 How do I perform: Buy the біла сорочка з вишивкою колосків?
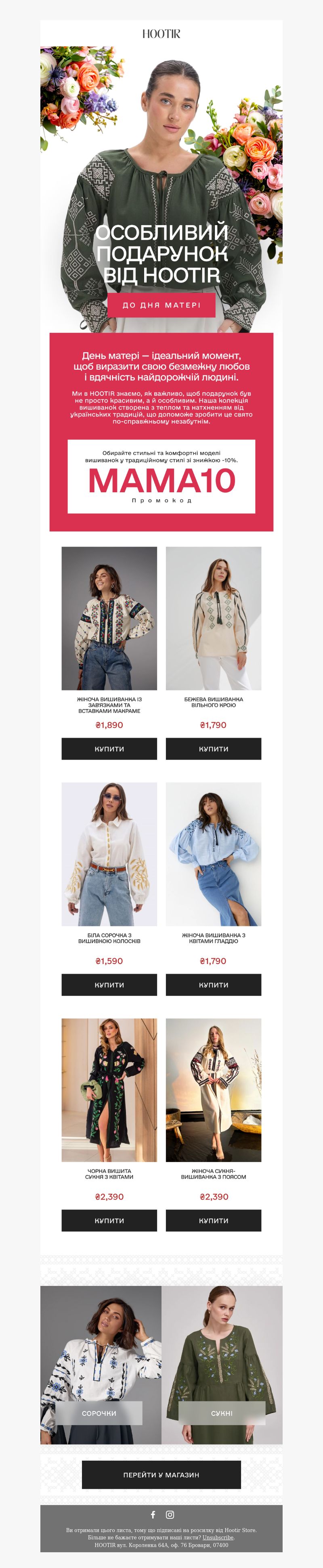tap(109, 984)
